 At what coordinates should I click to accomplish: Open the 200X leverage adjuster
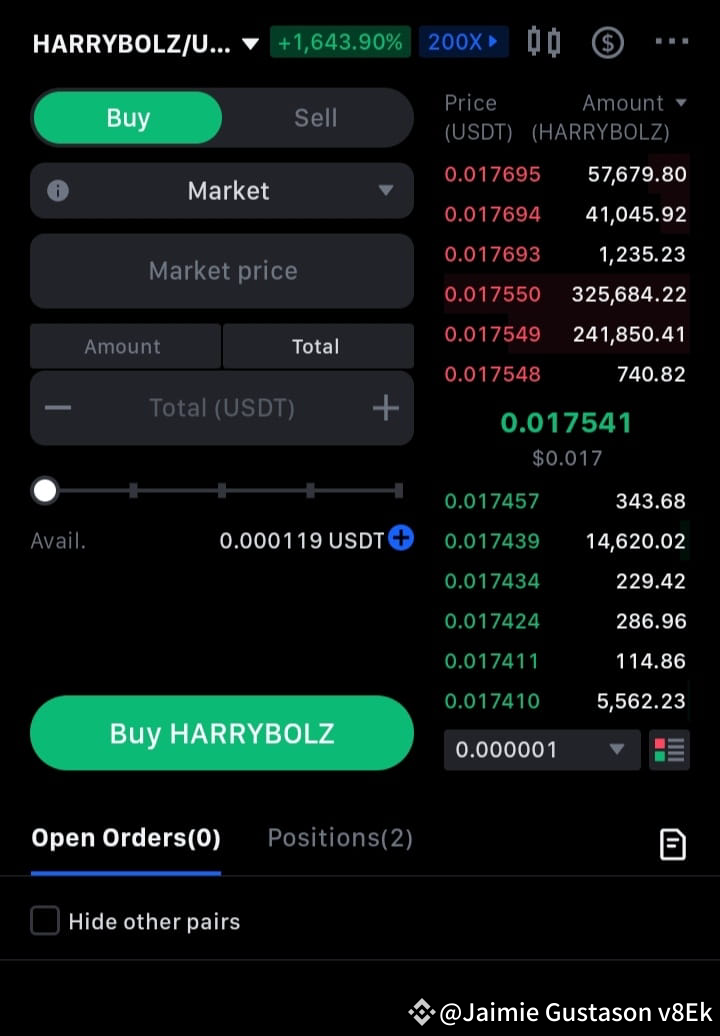[464, 42]
